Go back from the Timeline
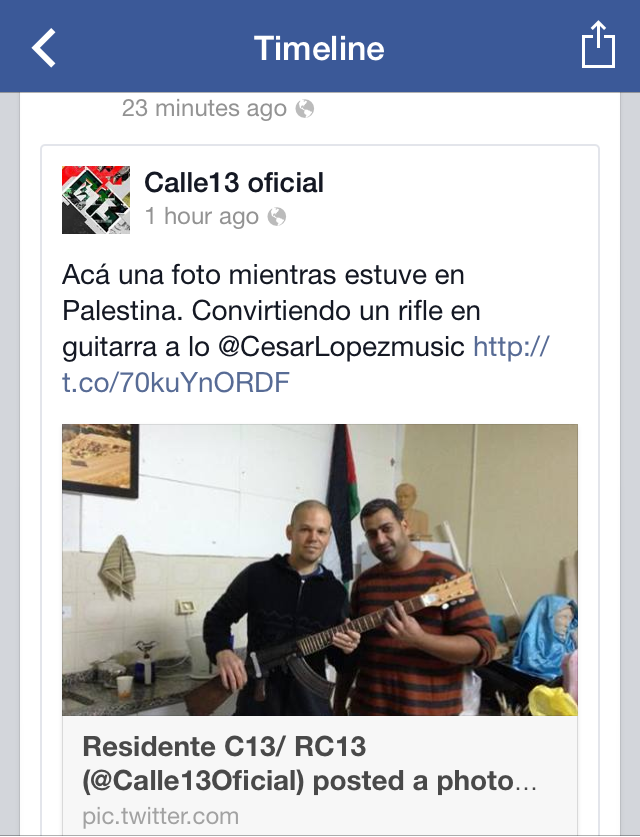The width and height of the screenshot is (640, 837). pos(44,47)
